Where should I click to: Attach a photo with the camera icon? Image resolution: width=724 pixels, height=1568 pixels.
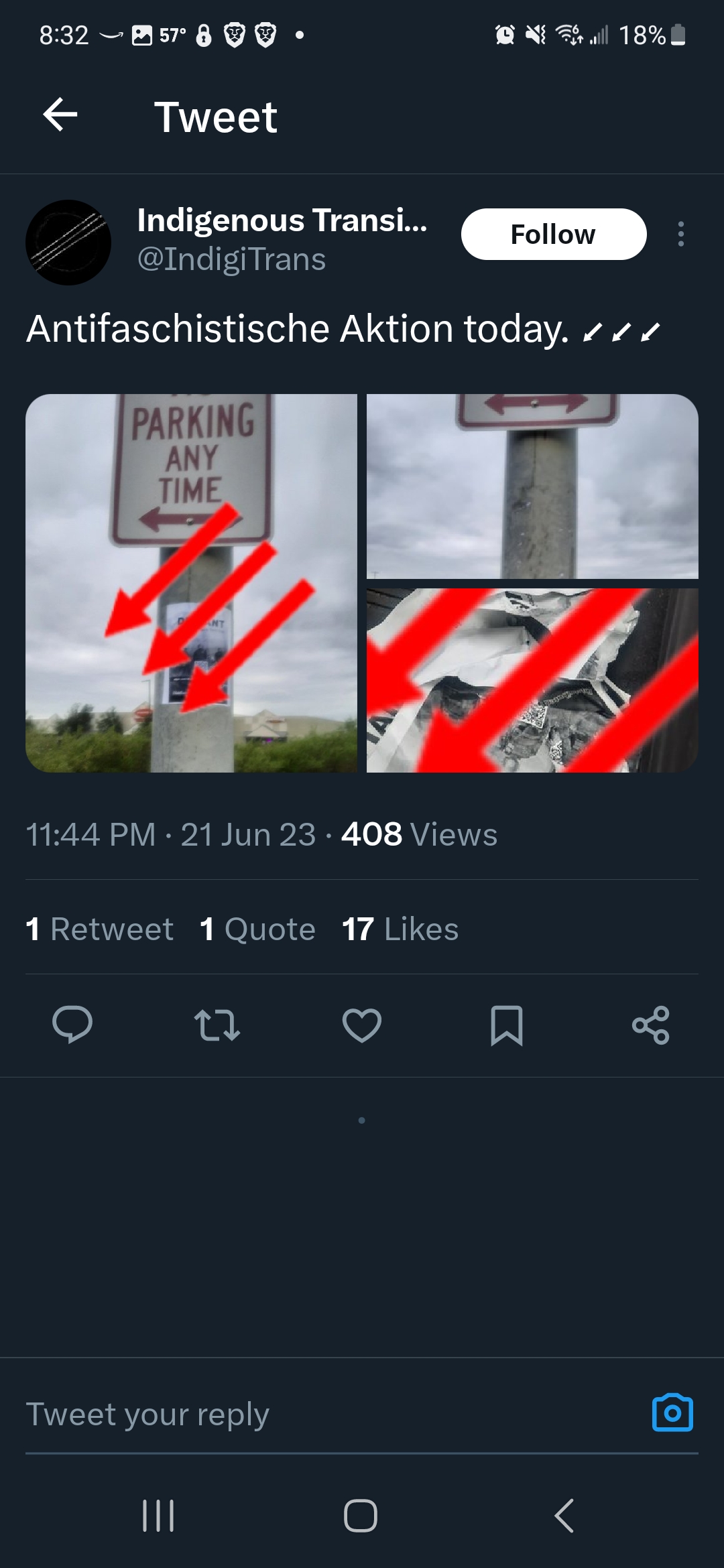pos(672,1413)
